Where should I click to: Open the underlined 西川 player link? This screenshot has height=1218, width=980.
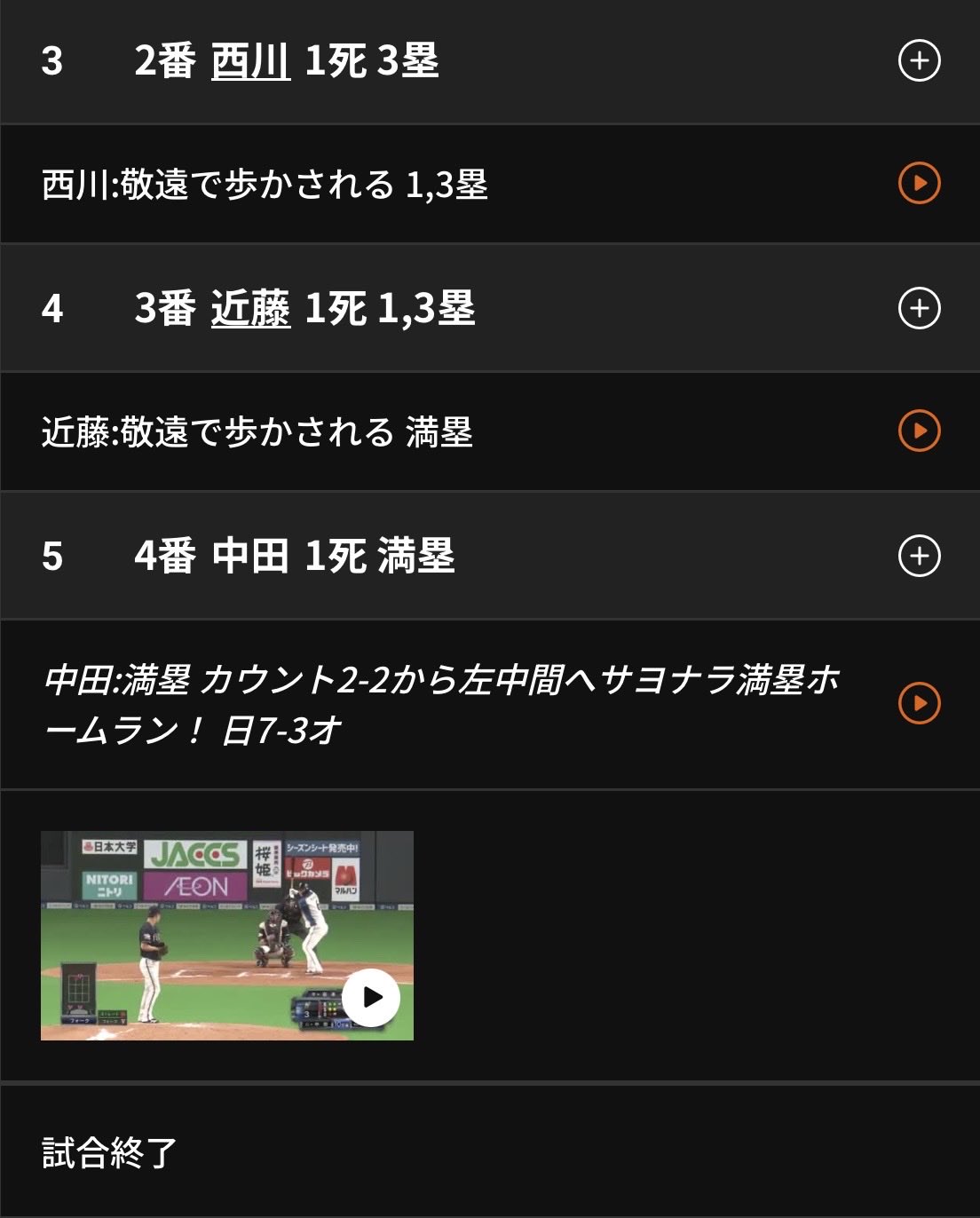[250, 61]
